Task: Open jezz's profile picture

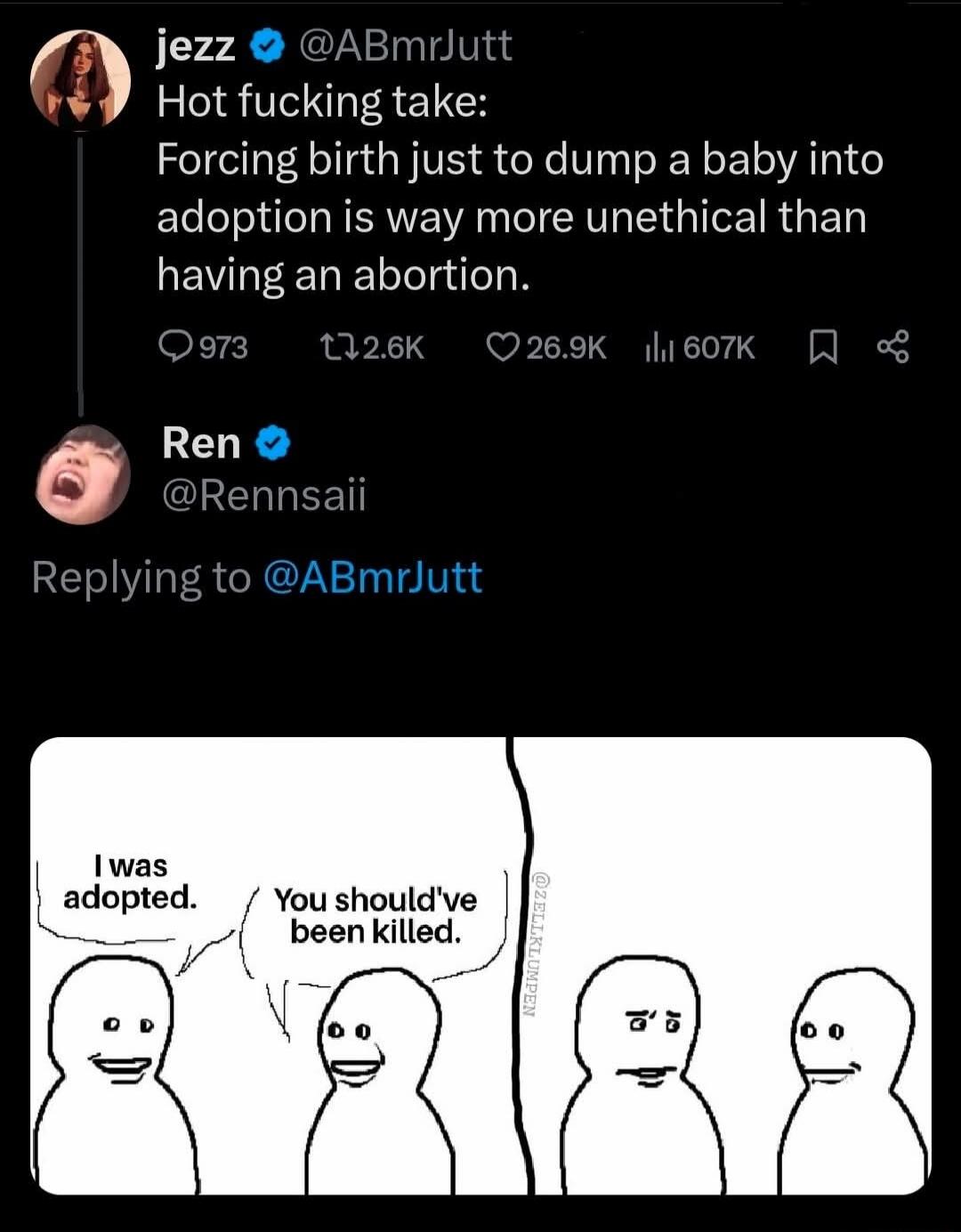Action: coord(82,80)
